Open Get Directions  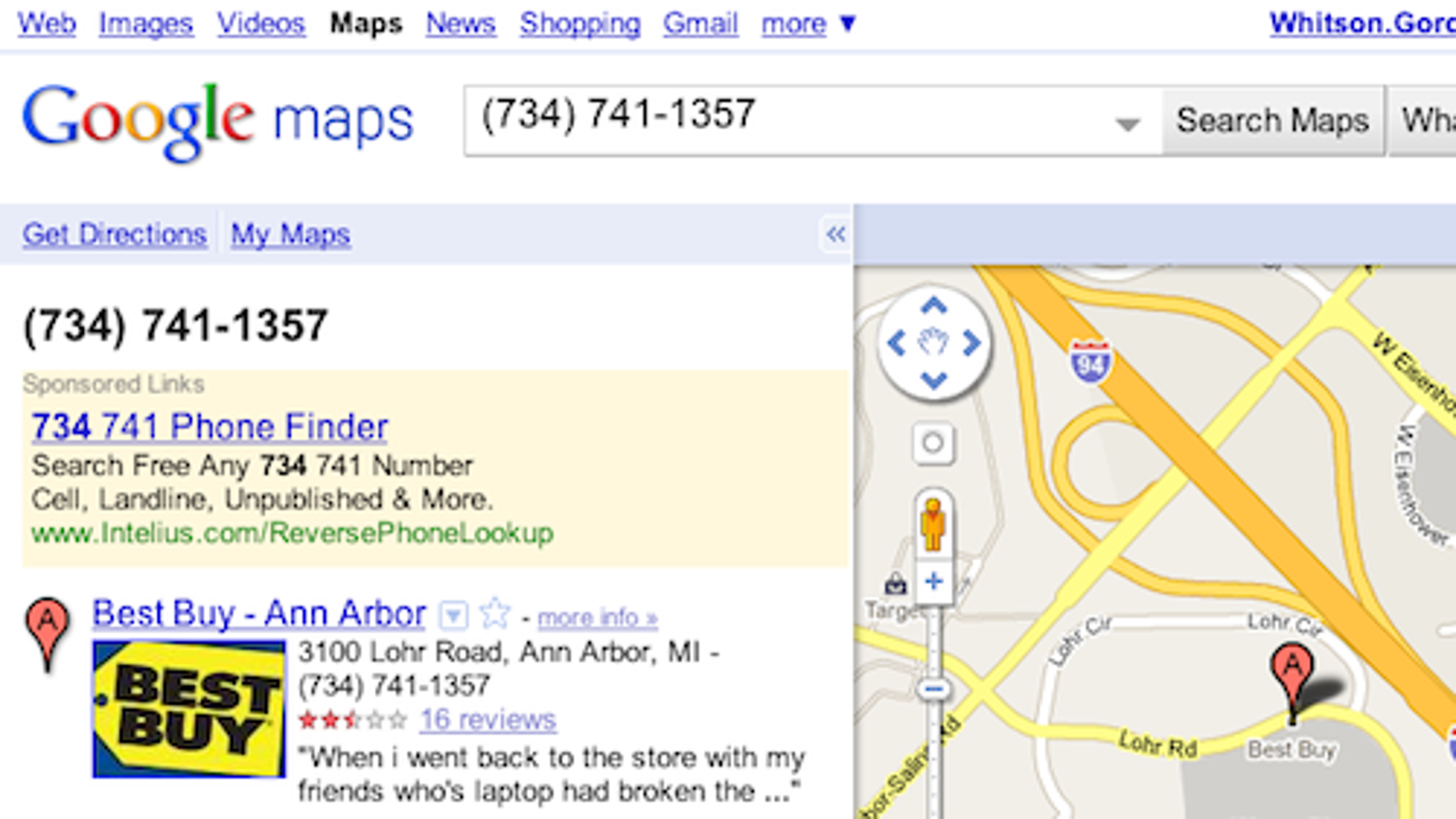115,234
